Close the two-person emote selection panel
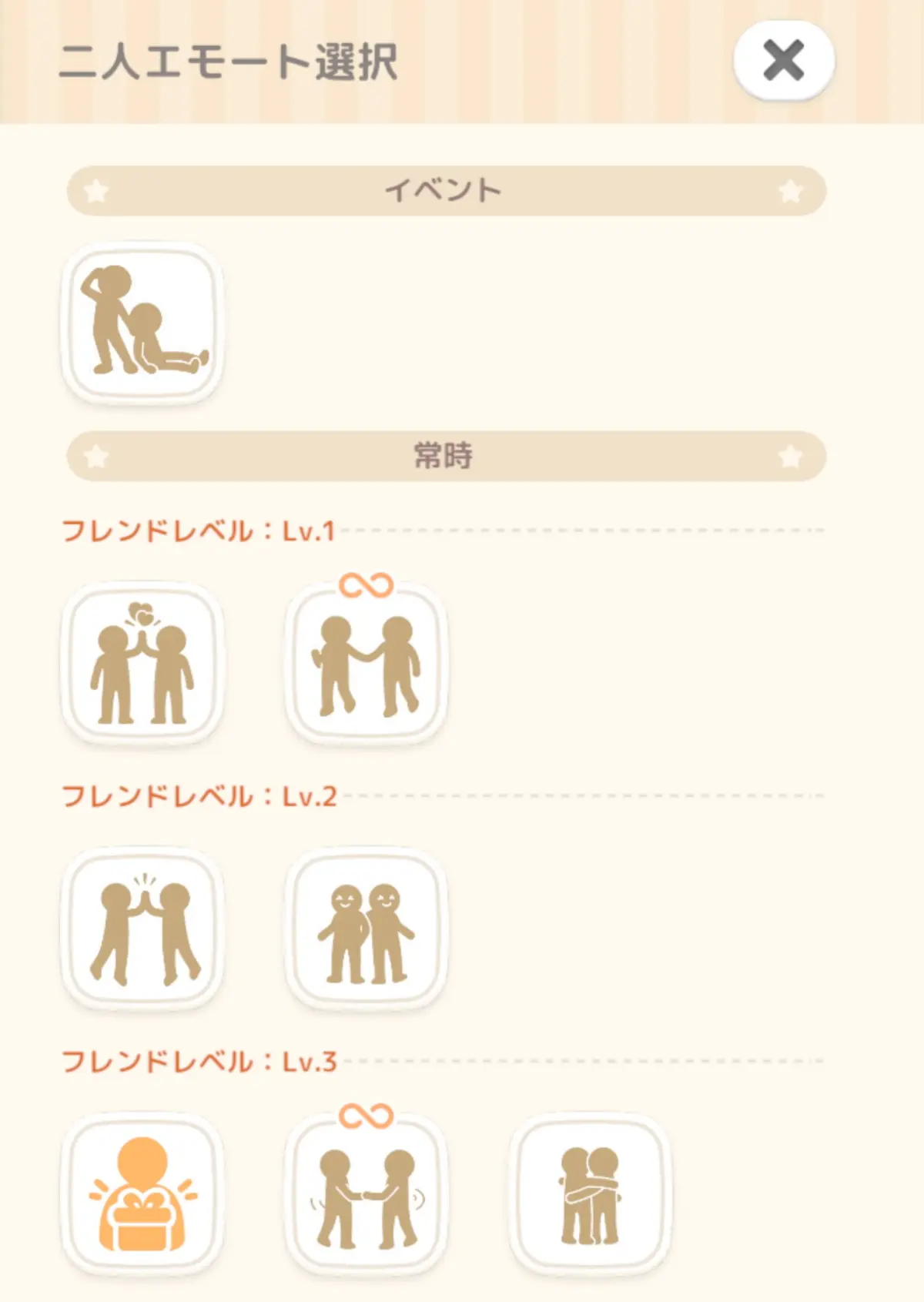Screen dimensions: 924x1302 783,61
